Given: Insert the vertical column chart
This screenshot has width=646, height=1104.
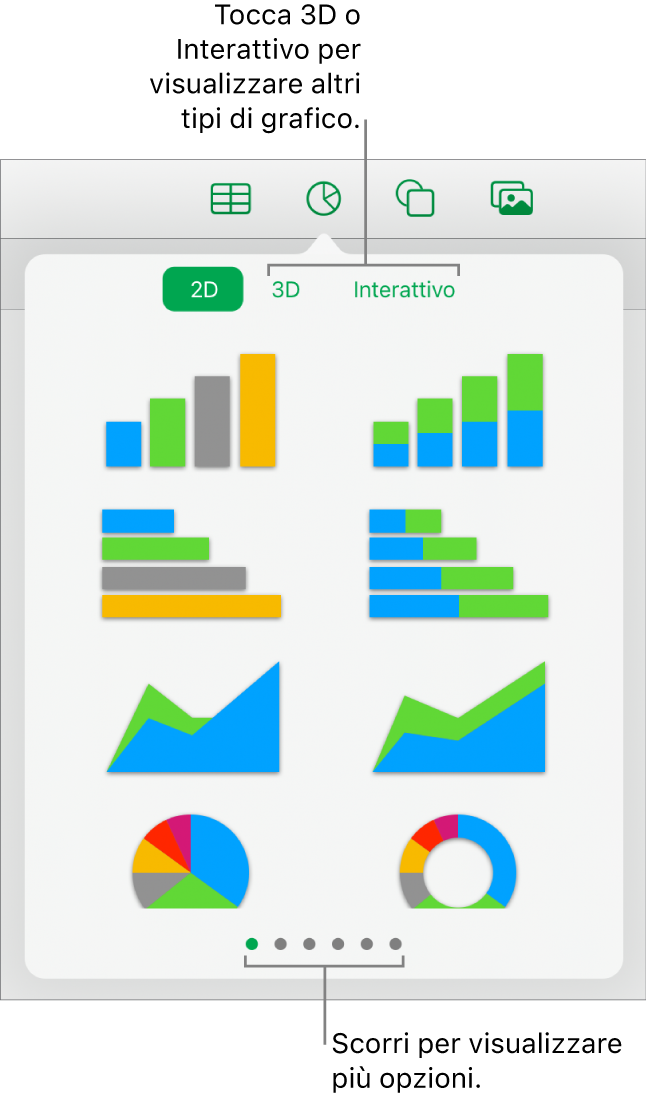Looking at the screenshot, I should [x=191, y=411].
